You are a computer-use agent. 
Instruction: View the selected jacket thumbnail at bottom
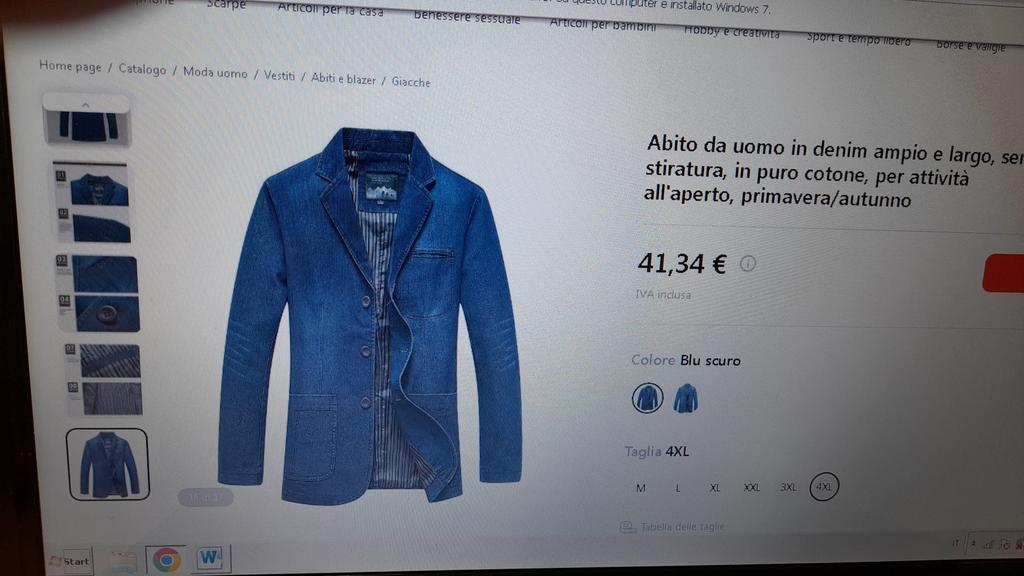(108, 464)
